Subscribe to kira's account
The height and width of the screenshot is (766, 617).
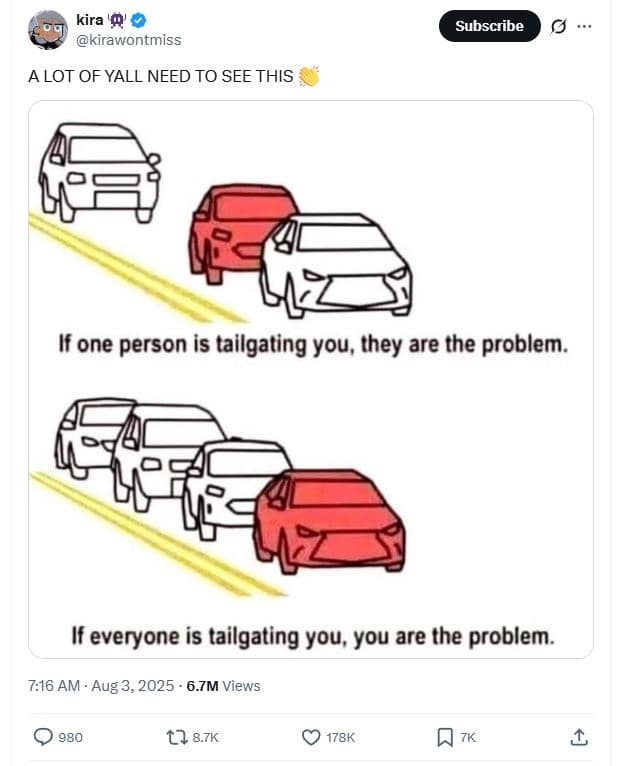pos(489,26)
